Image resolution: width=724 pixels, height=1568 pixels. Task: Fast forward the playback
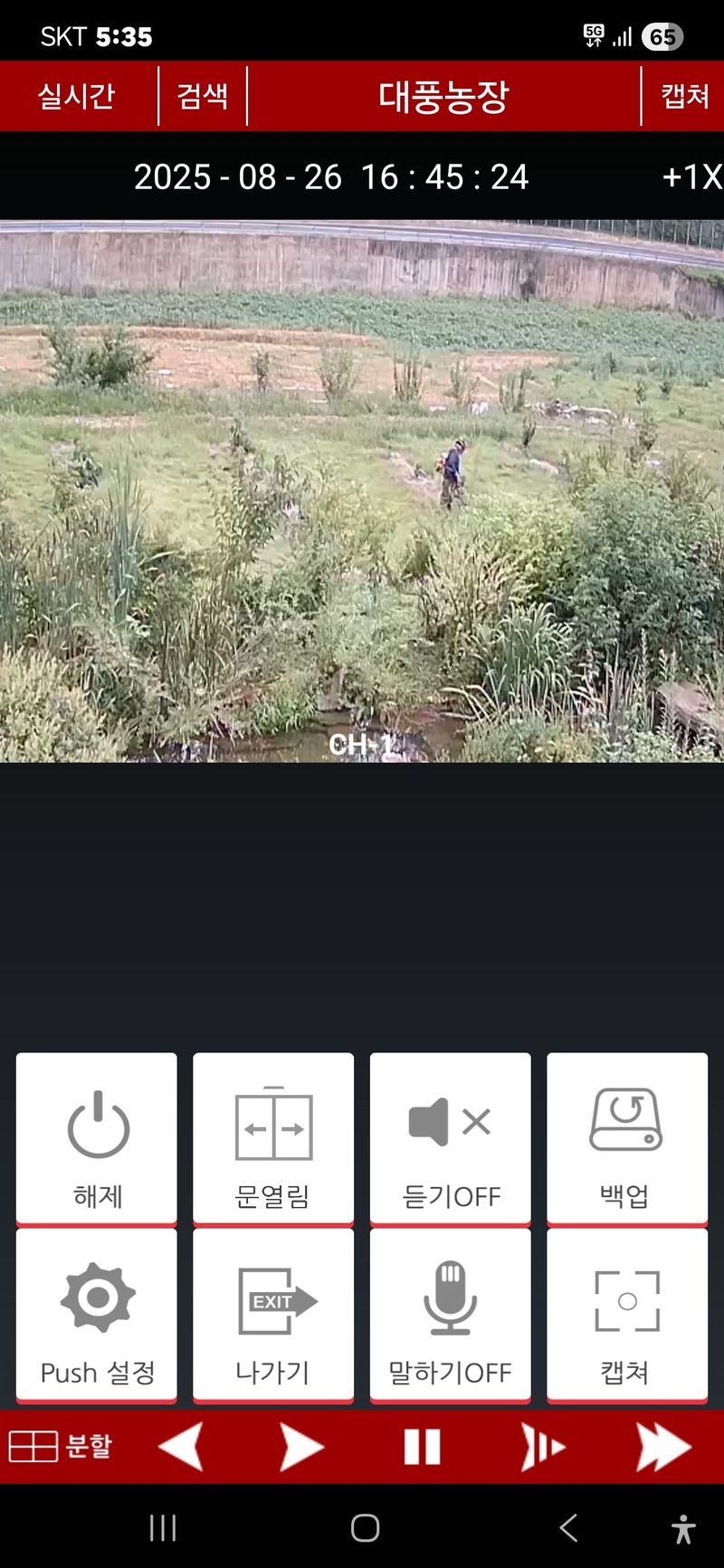click(x=662, y=1447)
